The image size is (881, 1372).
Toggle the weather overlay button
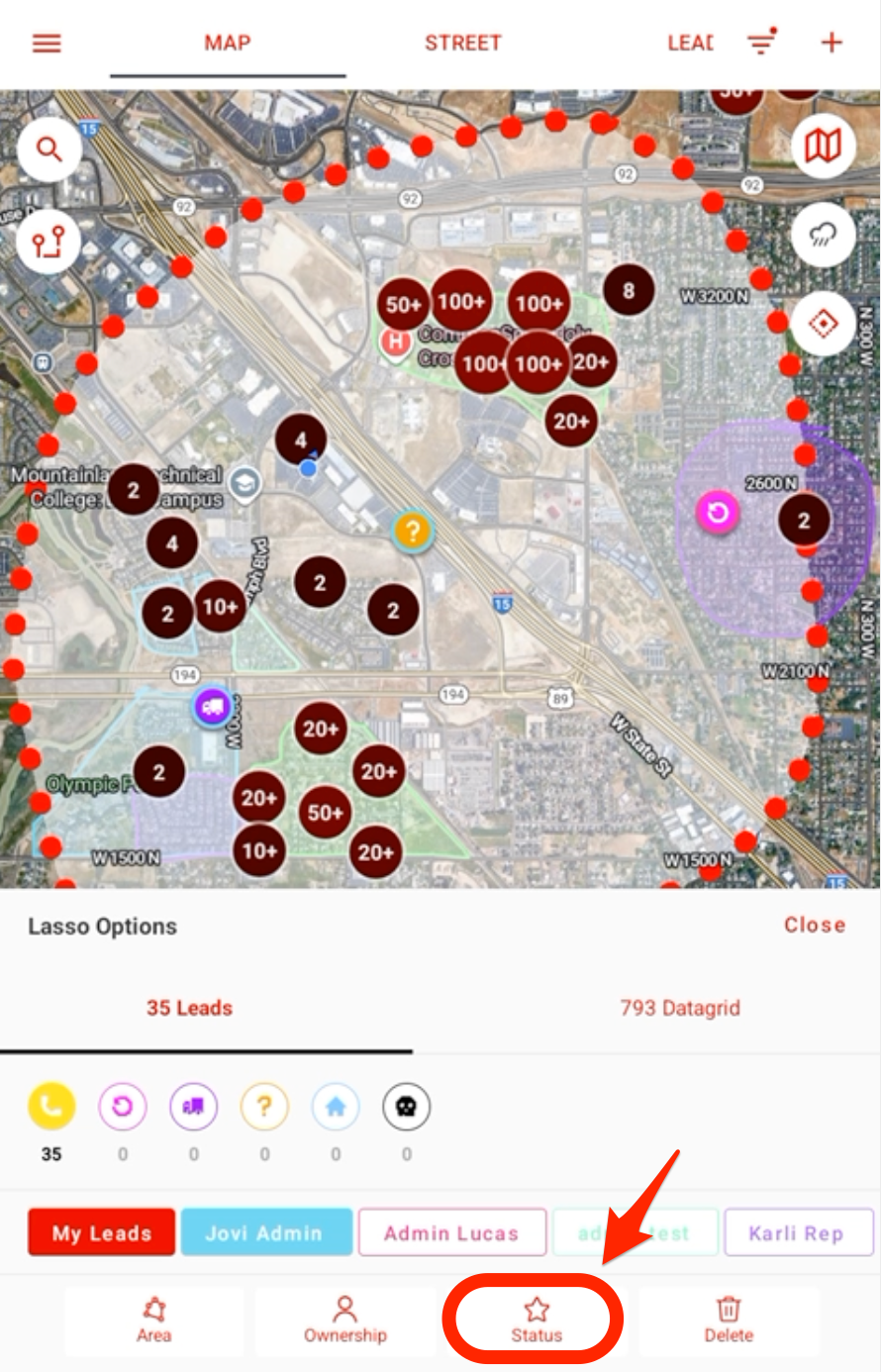(823, 236)
